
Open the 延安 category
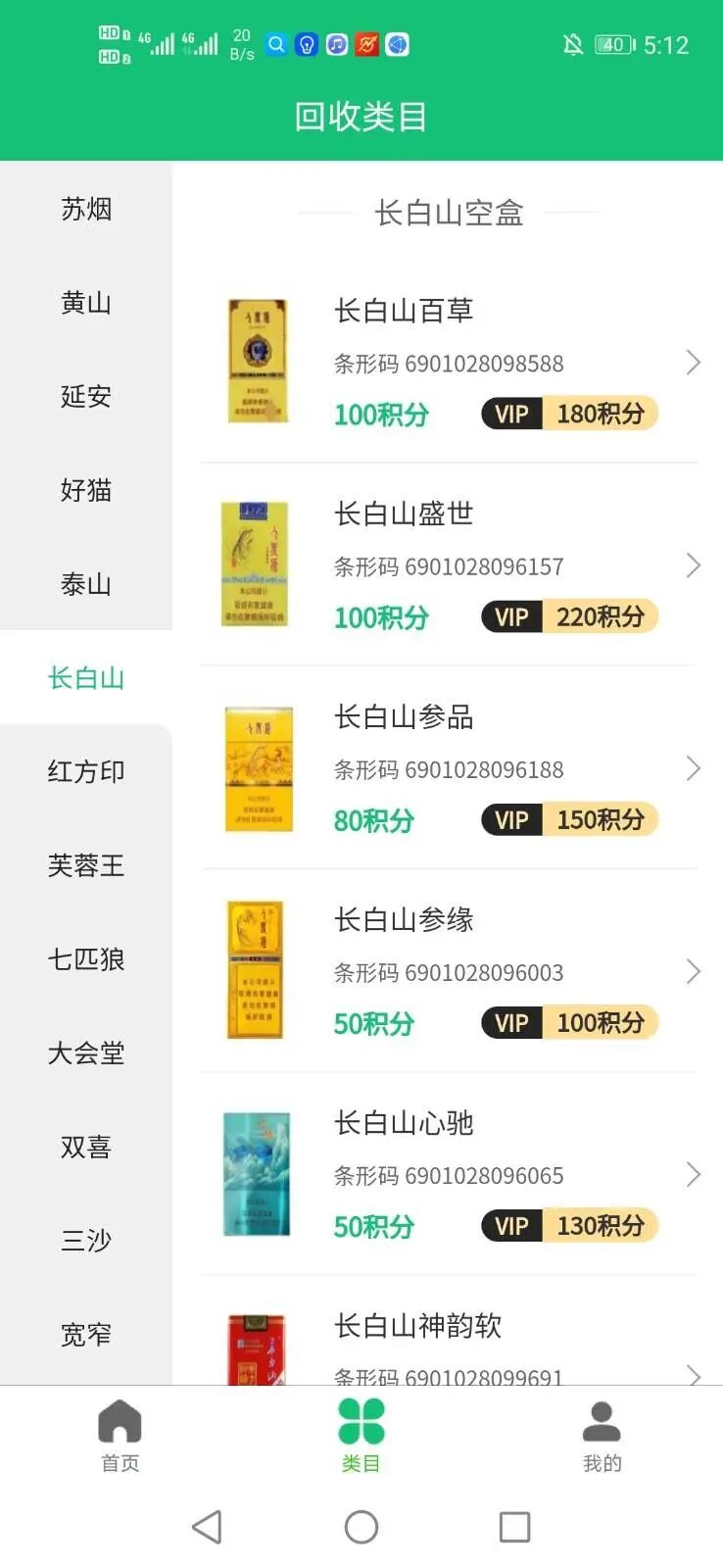tap(86, 396)
